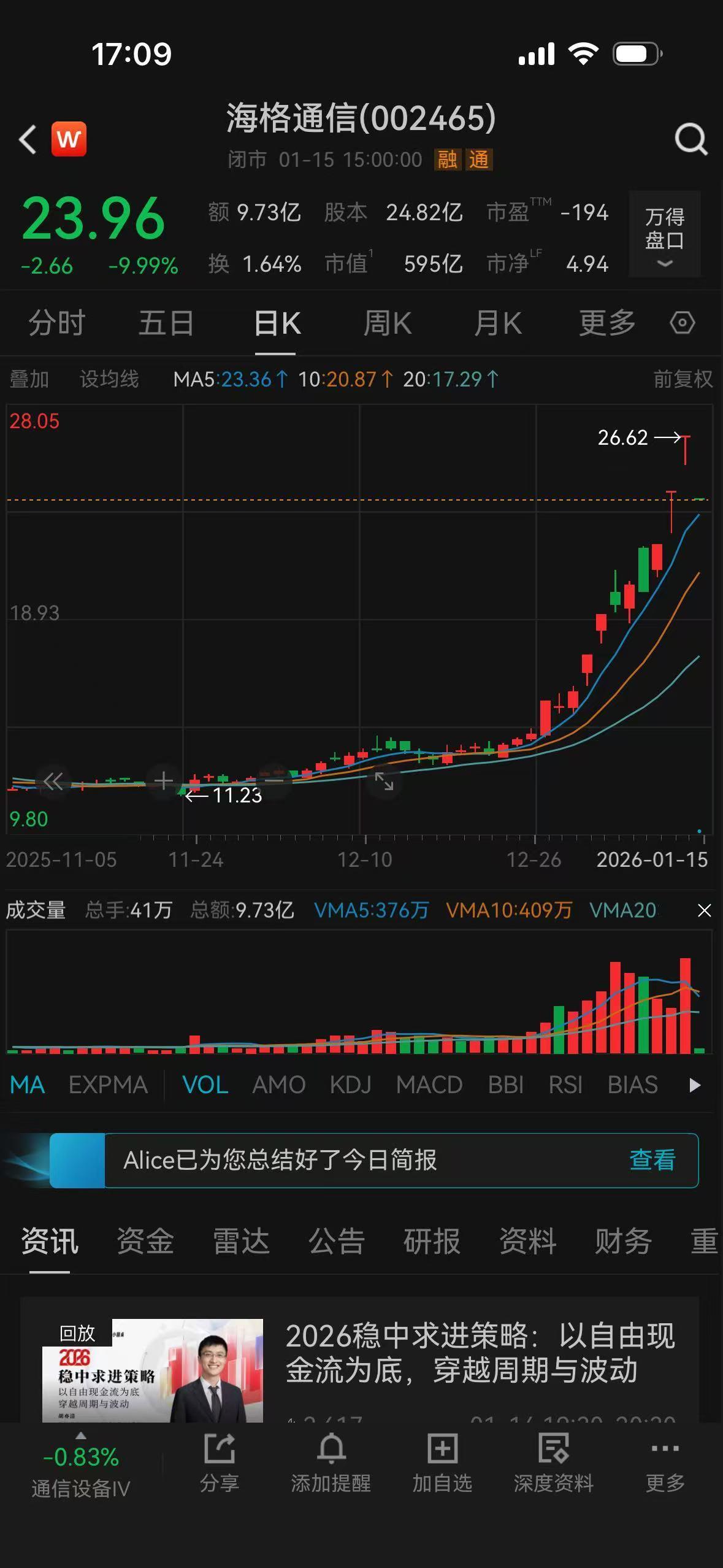Image resolution: width=723 pixels, height=1568 pixels.
Task: Tap the orange W app logo
Action: pos(69,139)
